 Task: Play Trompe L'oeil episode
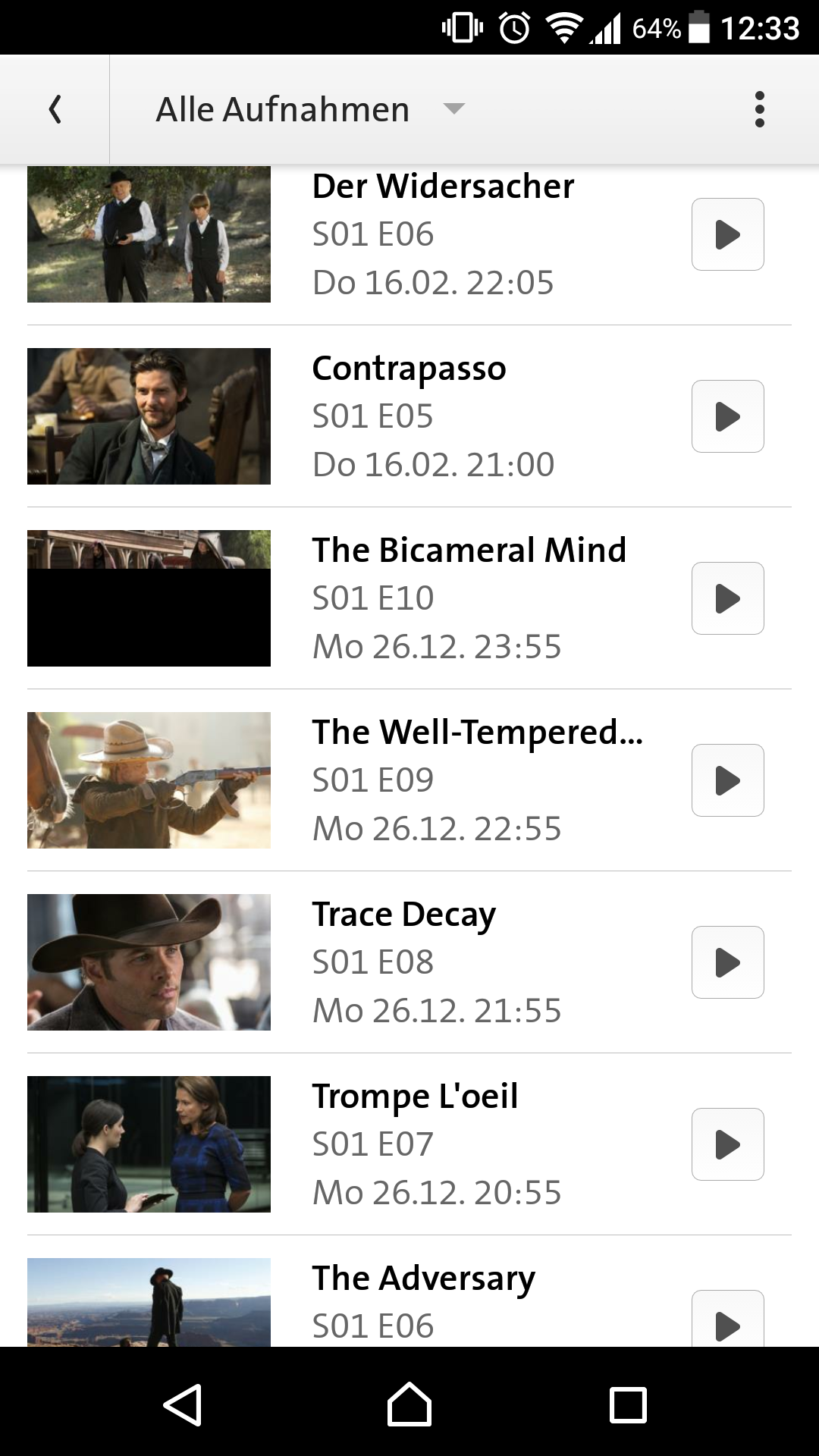pos(727,1144)
